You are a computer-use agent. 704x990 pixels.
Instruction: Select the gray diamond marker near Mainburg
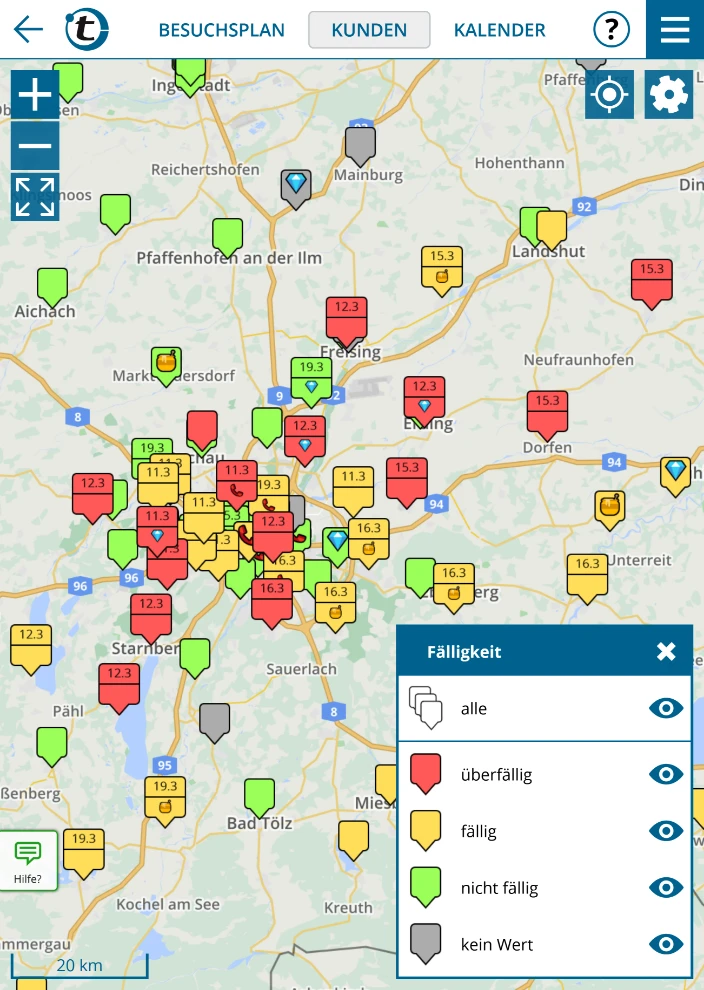click(x=296, y=185)
